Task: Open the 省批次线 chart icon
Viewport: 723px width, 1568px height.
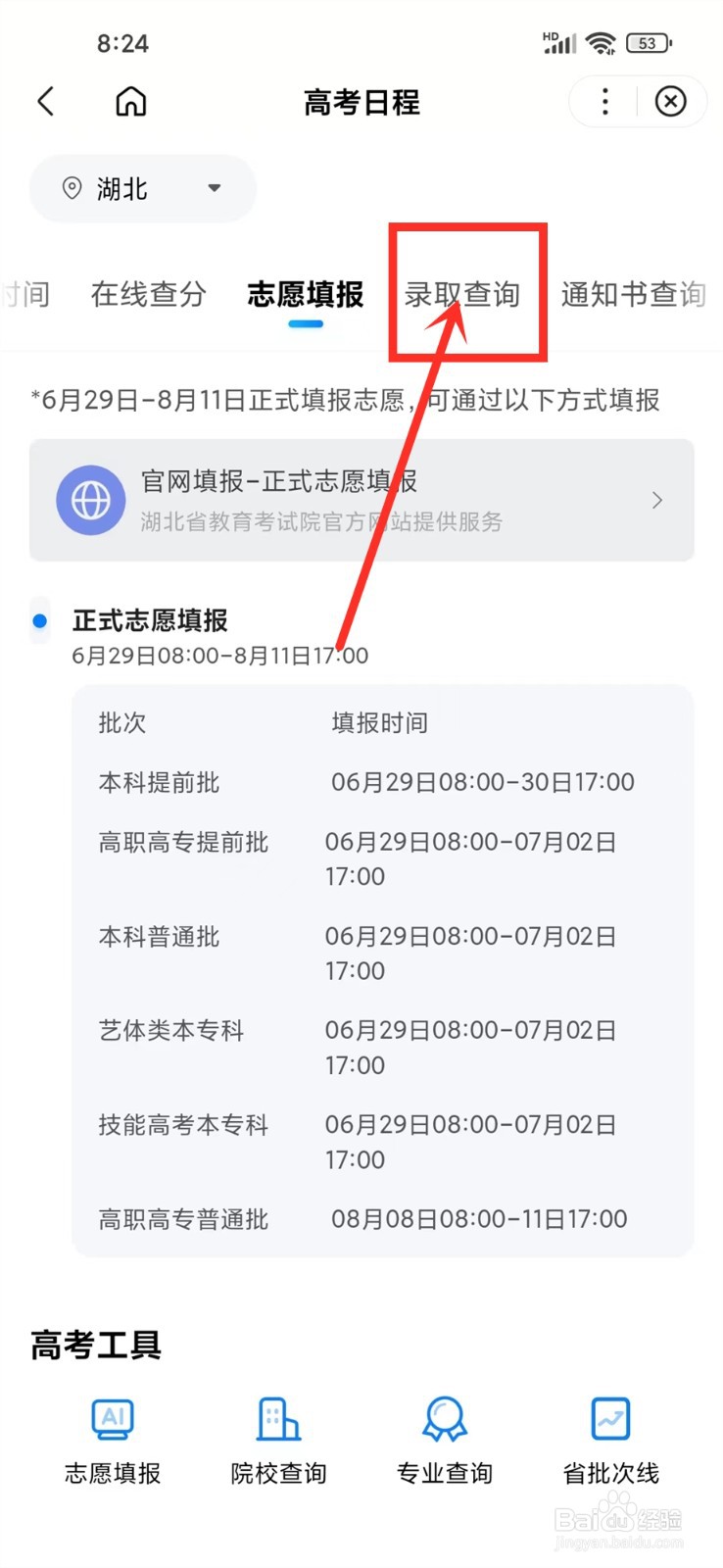Action: 609,1418
